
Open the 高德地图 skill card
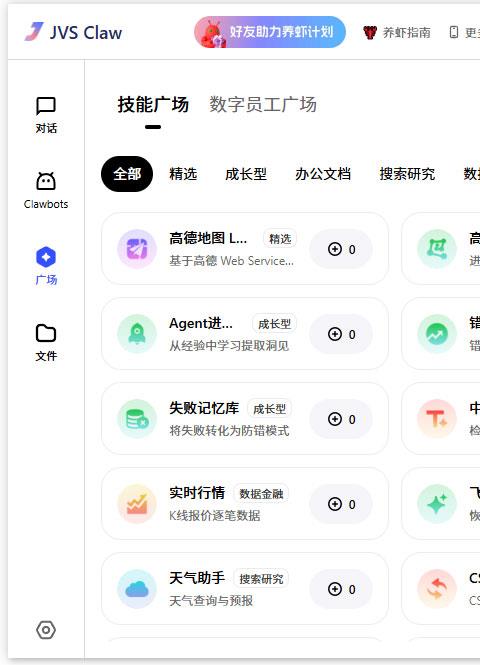[x=245, y=249]
